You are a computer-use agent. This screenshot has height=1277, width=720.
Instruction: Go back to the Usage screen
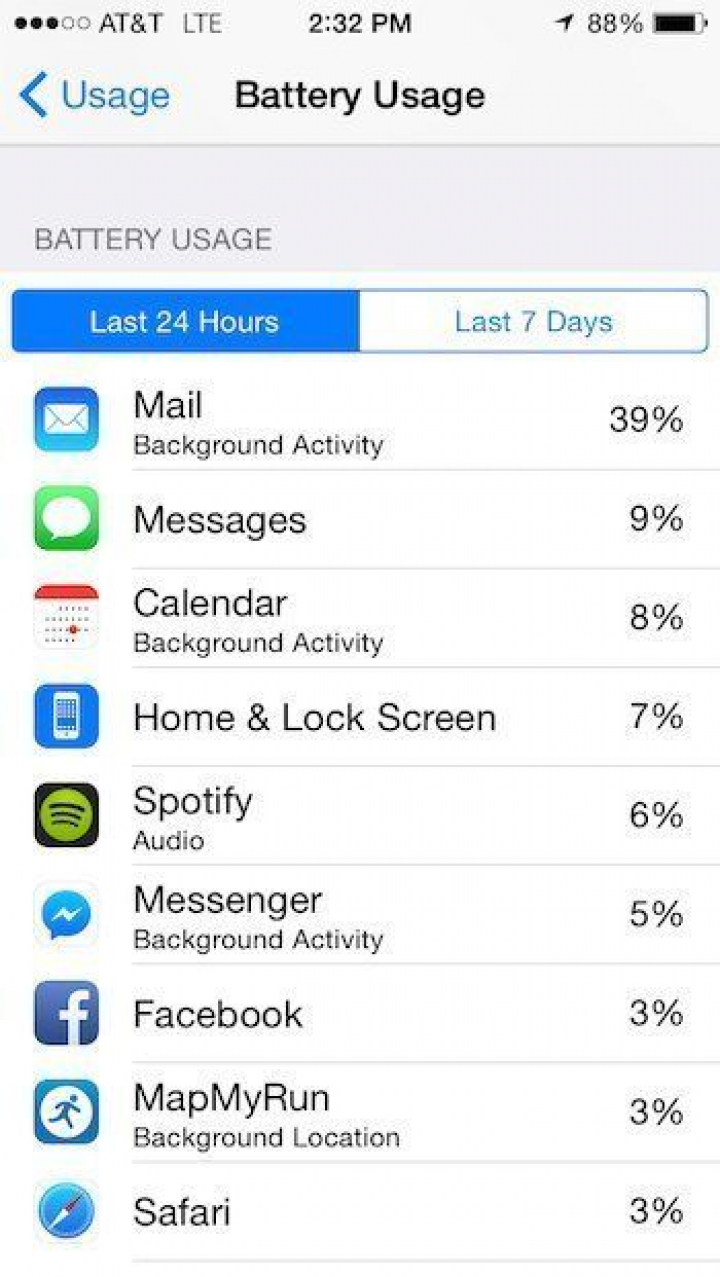tap(94, 96)
